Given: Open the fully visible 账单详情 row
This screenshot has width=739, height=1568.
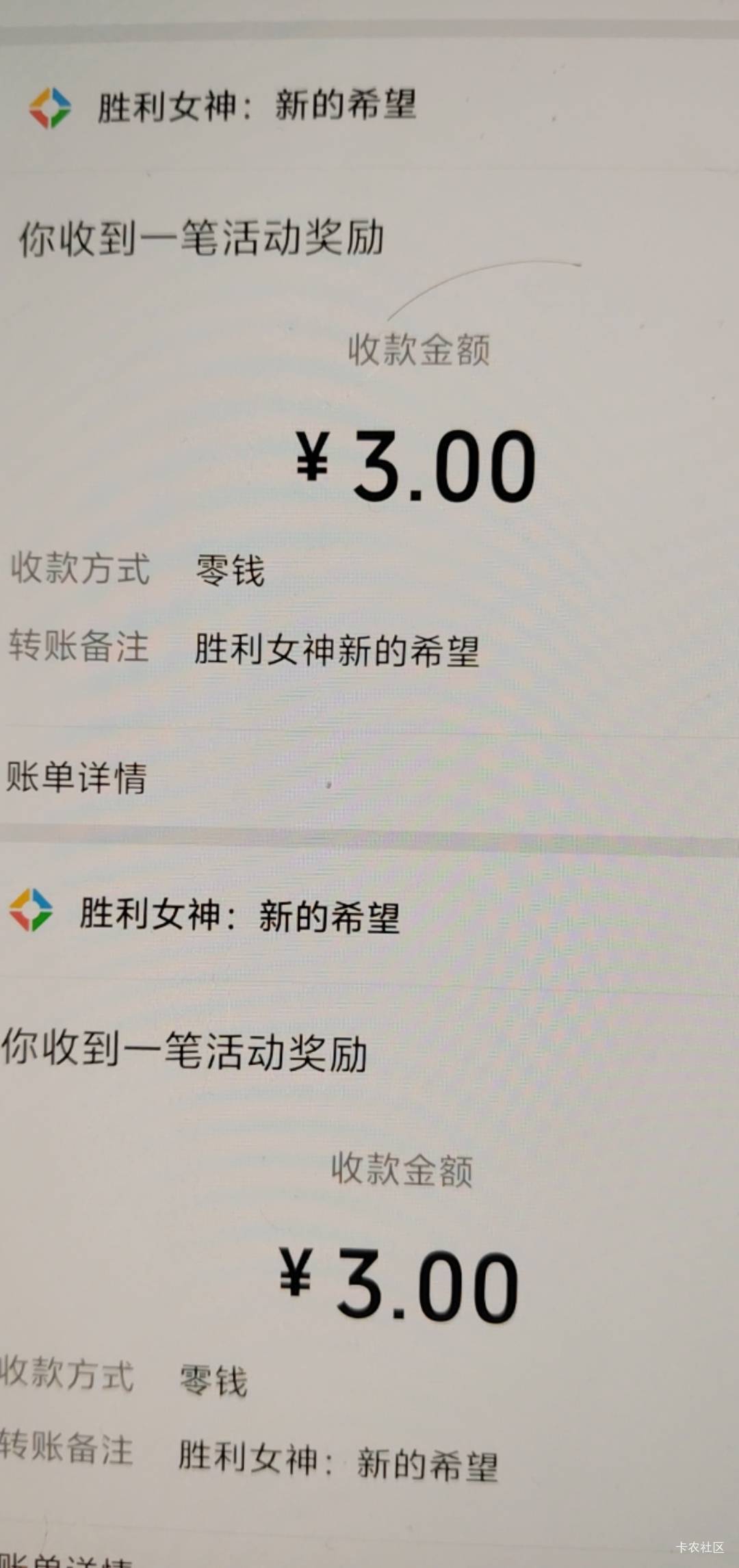Looking at the screenshot, I should [x=369, y=779].
